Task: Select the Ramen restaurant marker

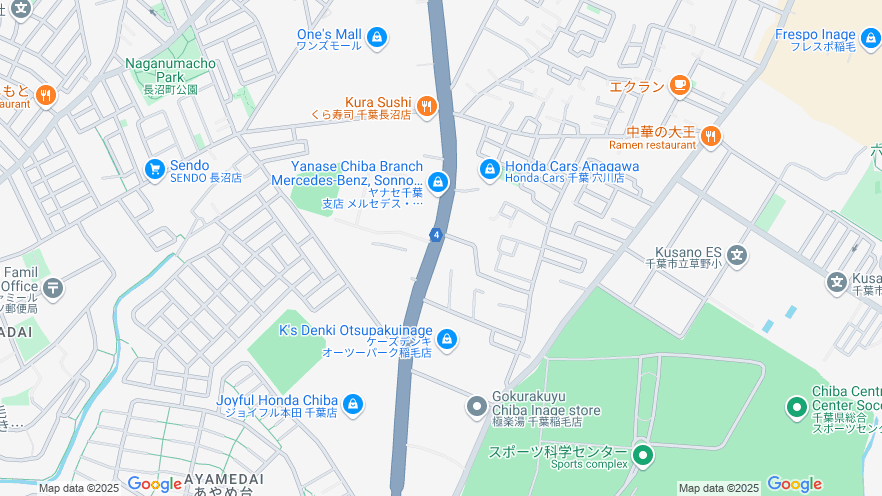Action: coord(711,136)
